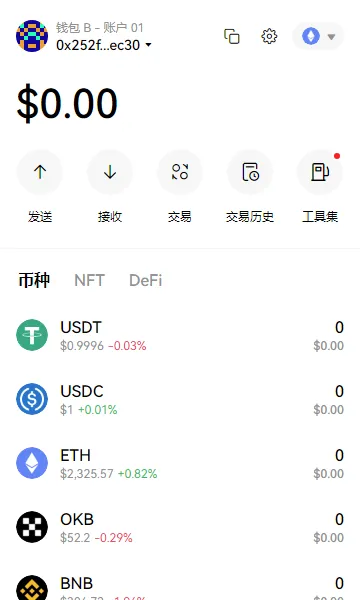Open the BNB token row
360x600 pixels.
(180, 586)
